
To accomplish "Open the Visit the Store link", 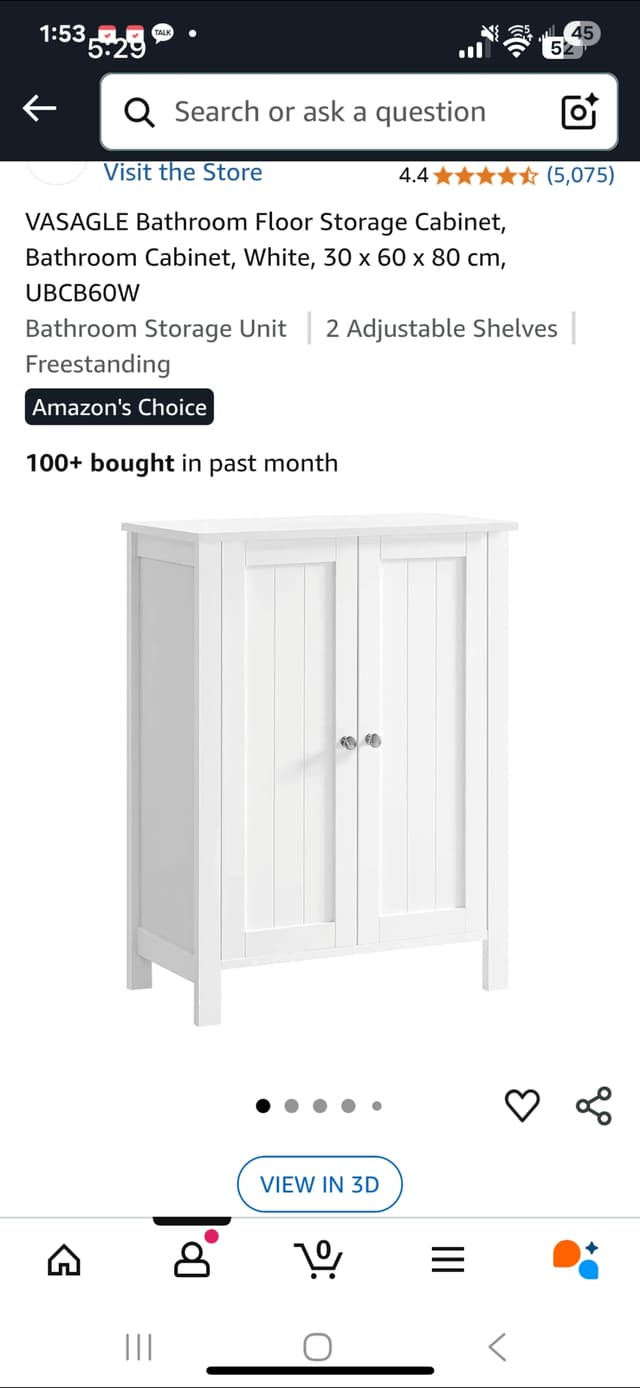I will [x=183, y=173].
